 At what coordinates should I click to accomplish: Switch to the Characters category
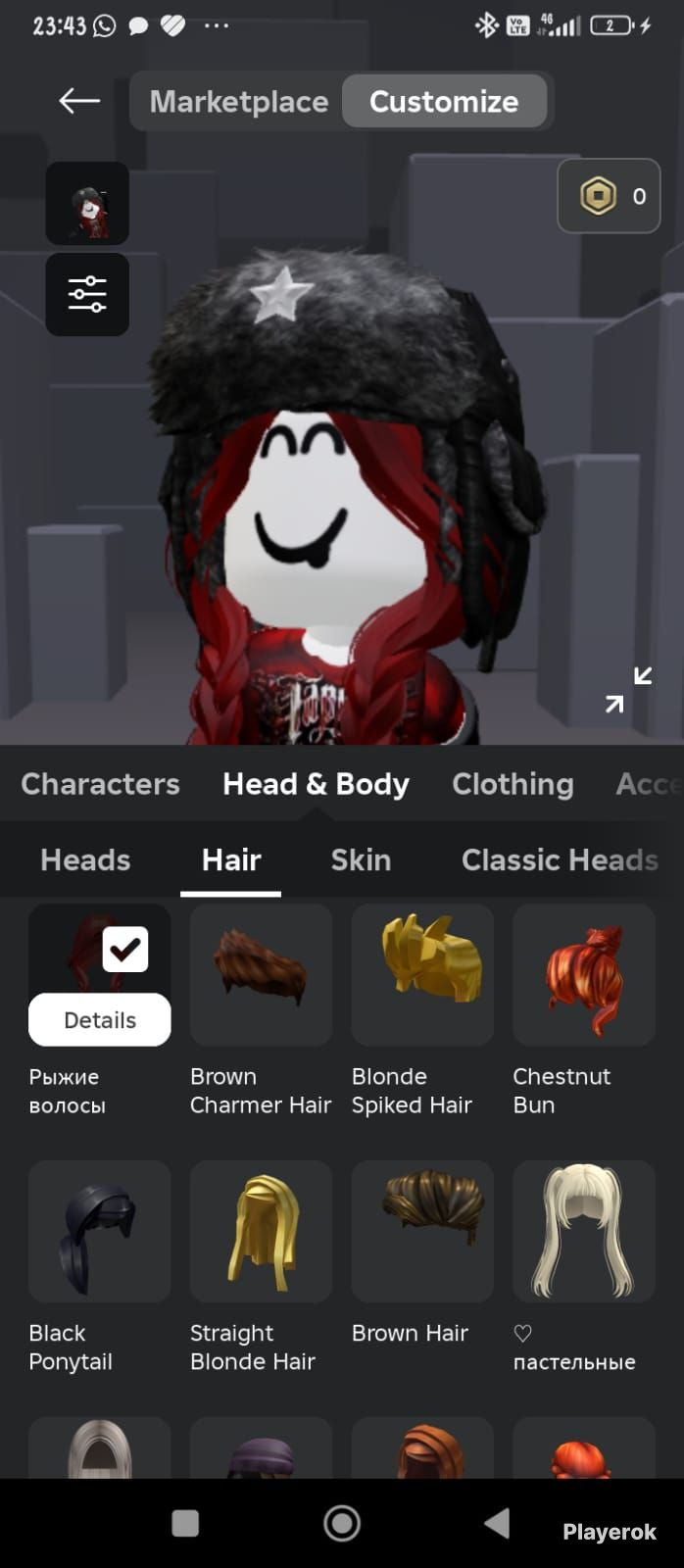(x=100, y=784)
